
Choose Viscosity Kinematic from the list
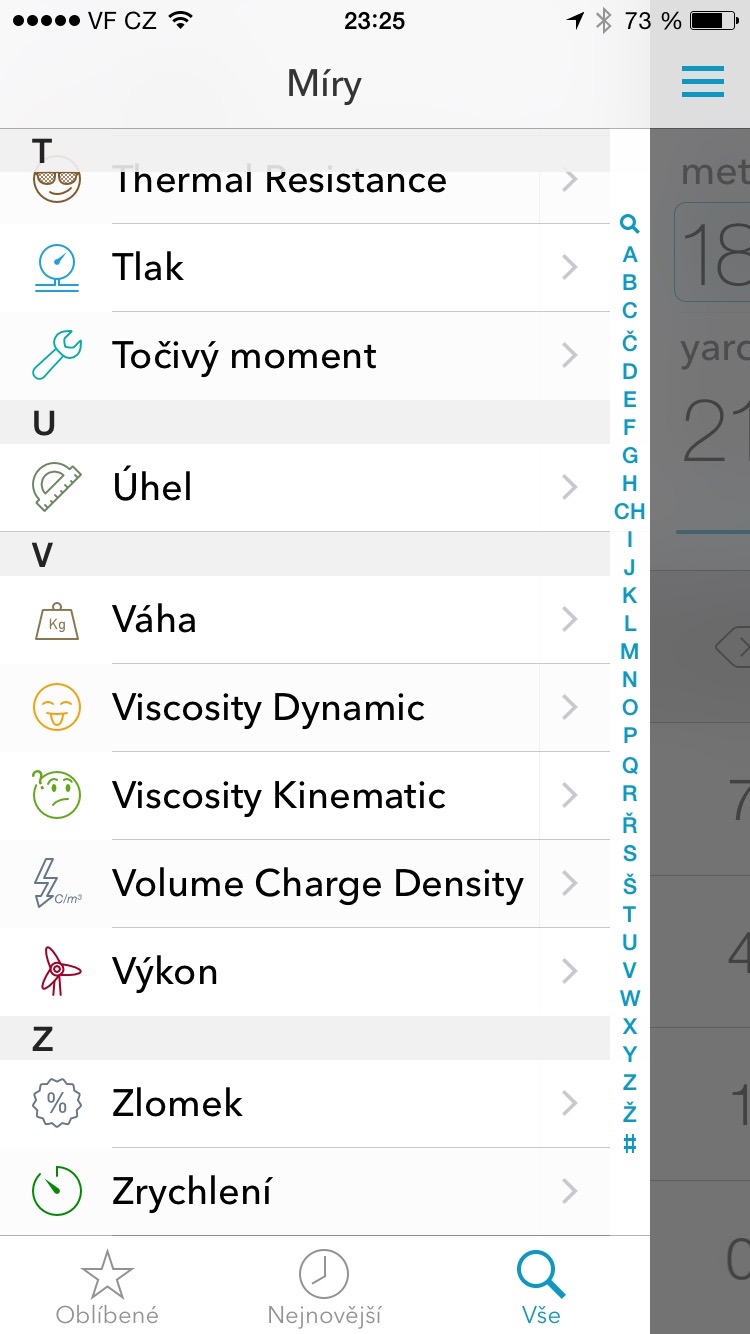tap(300, 796)
